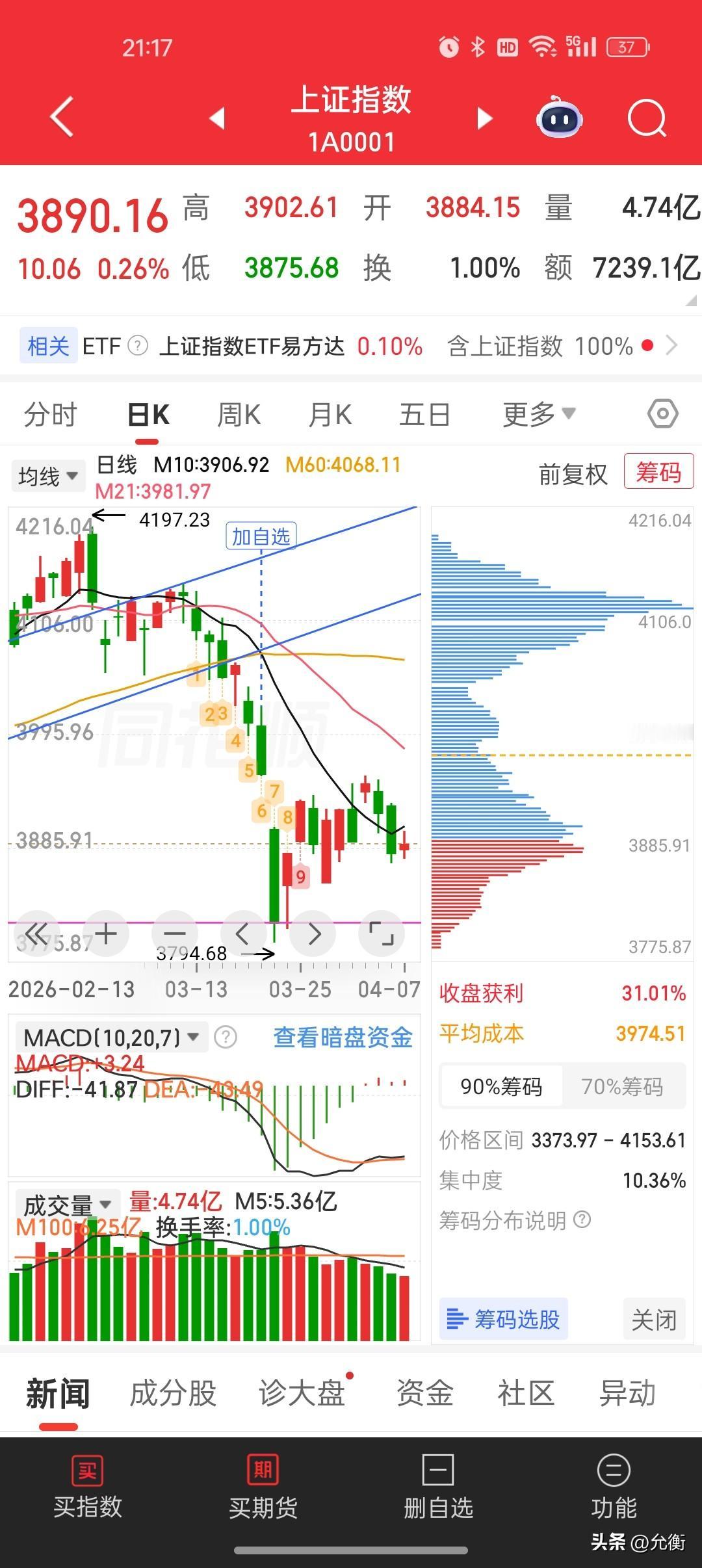Select the 90%筹码 option
This screenshot has width=702, height=1568.
coord(500,1086)
